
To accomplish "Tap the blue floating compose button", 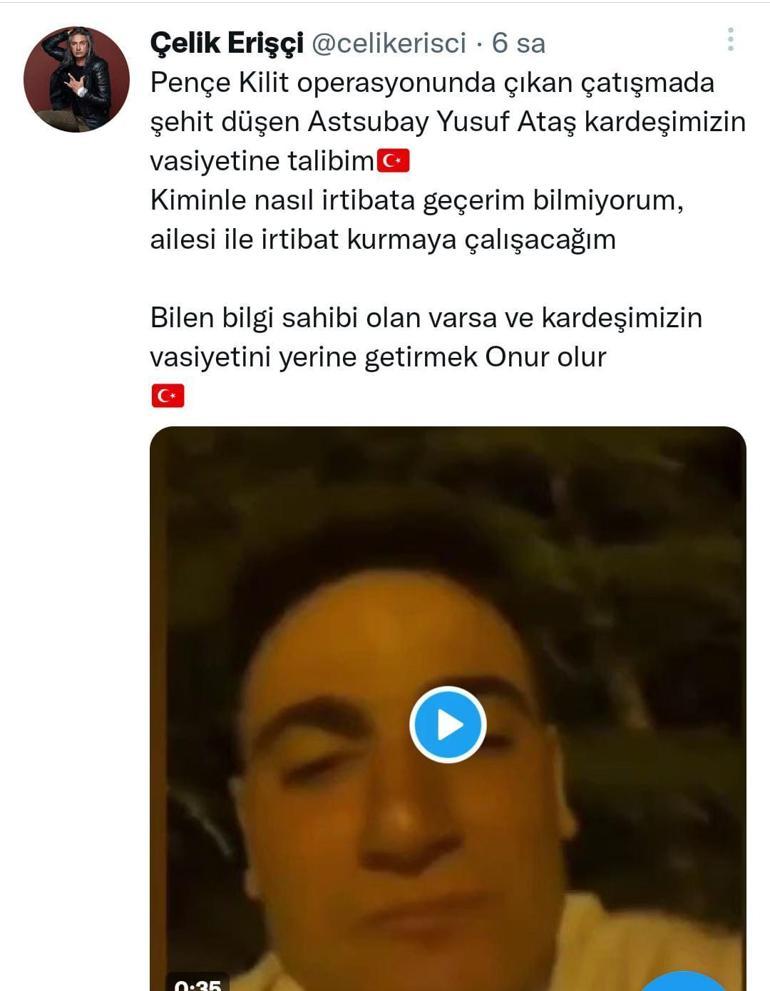I will tap(685, 982).
